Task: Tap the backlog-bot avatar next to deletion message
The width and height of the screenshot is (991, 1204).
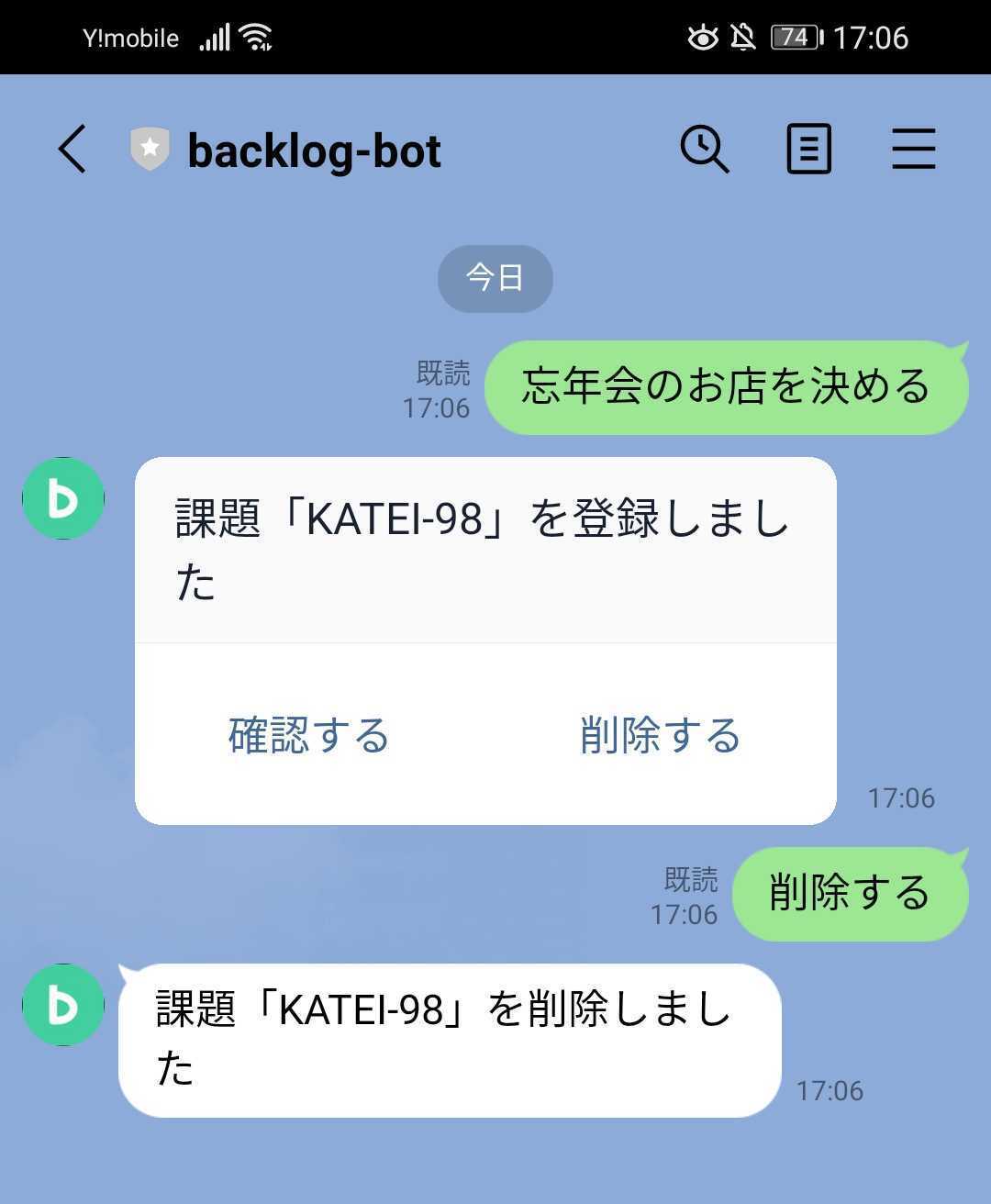Action: click(62, 1005)
